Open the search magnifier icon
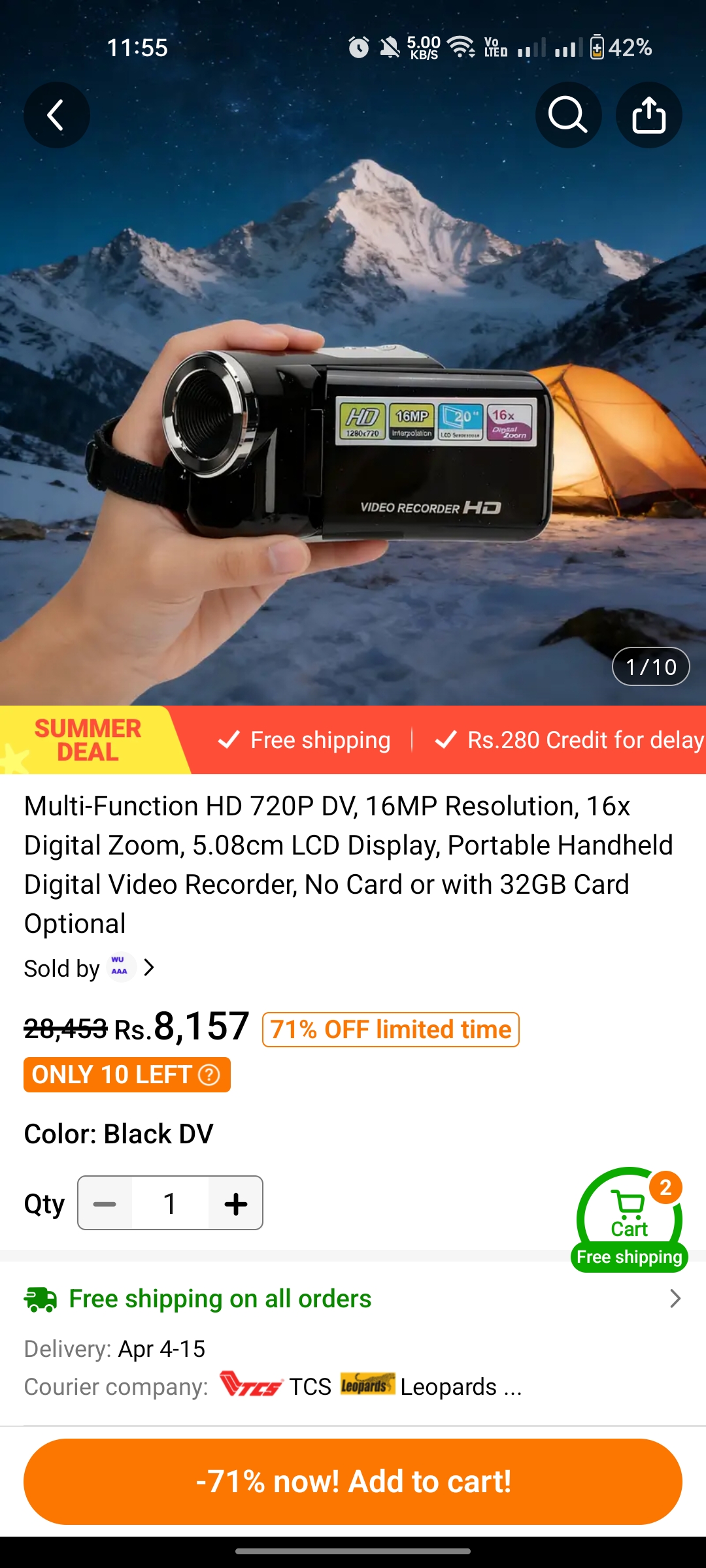 point(568,115)
